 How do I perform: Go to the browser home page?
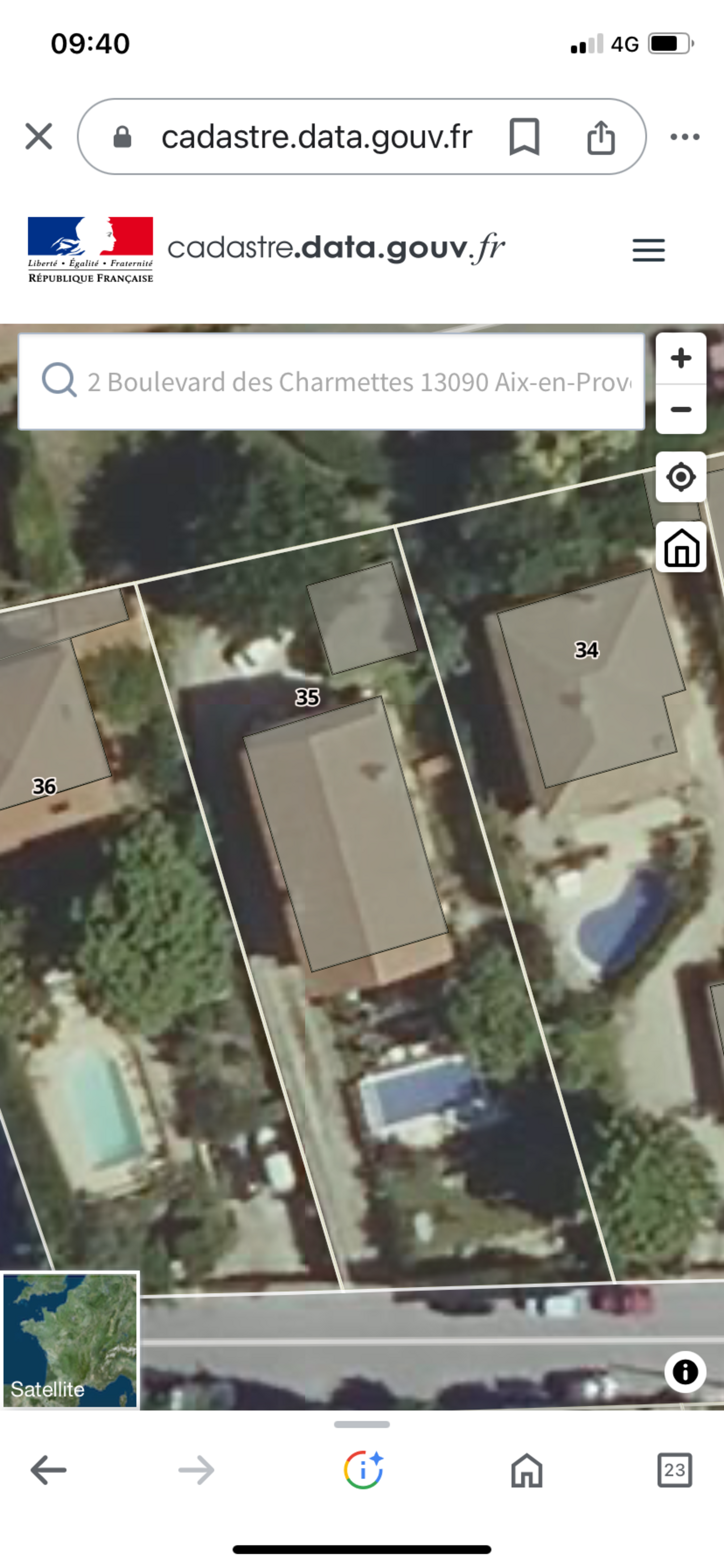pos(526,1471)
